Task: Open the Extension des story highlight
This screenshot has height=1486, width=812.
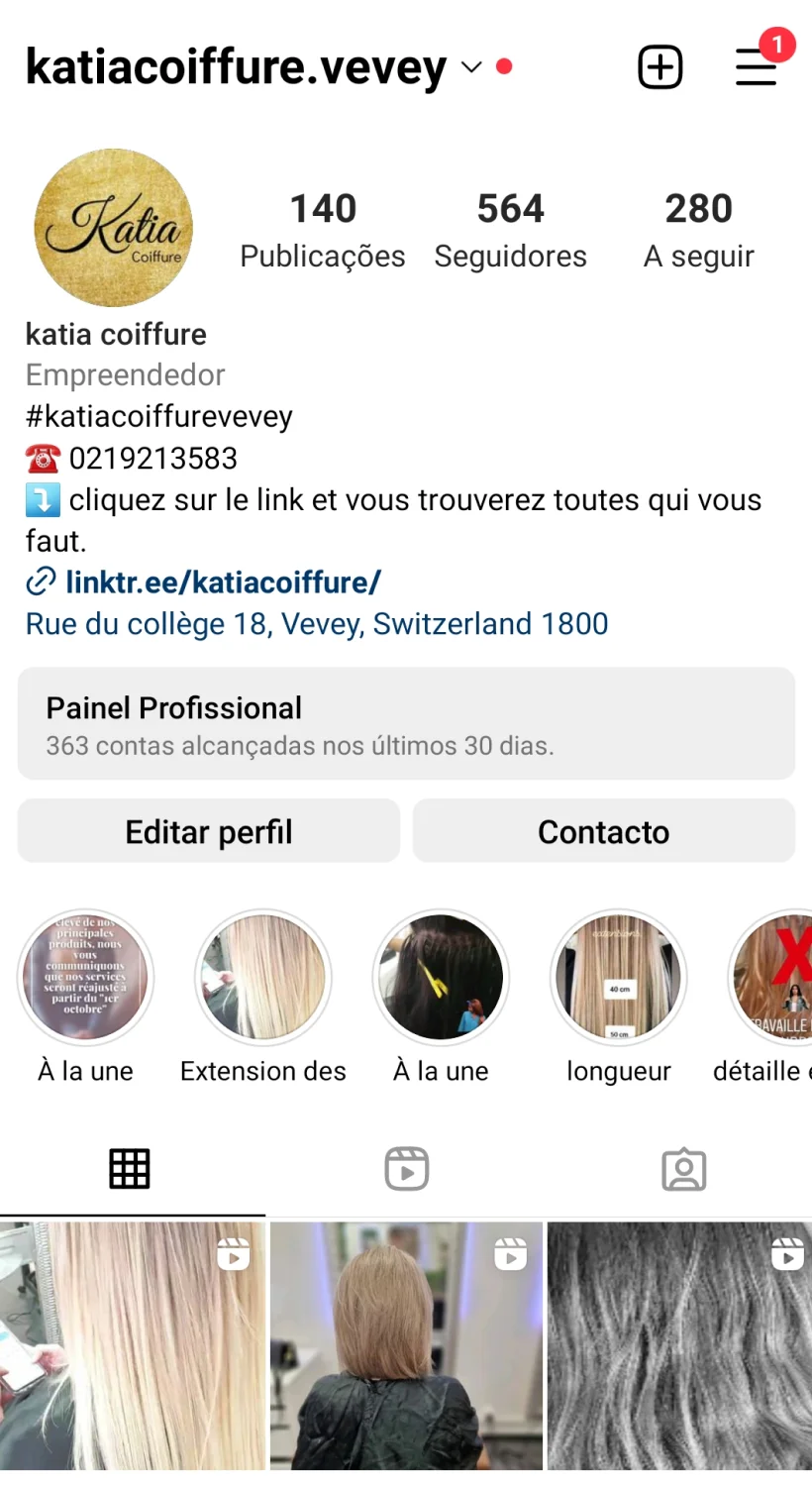Action: (263, 979)
